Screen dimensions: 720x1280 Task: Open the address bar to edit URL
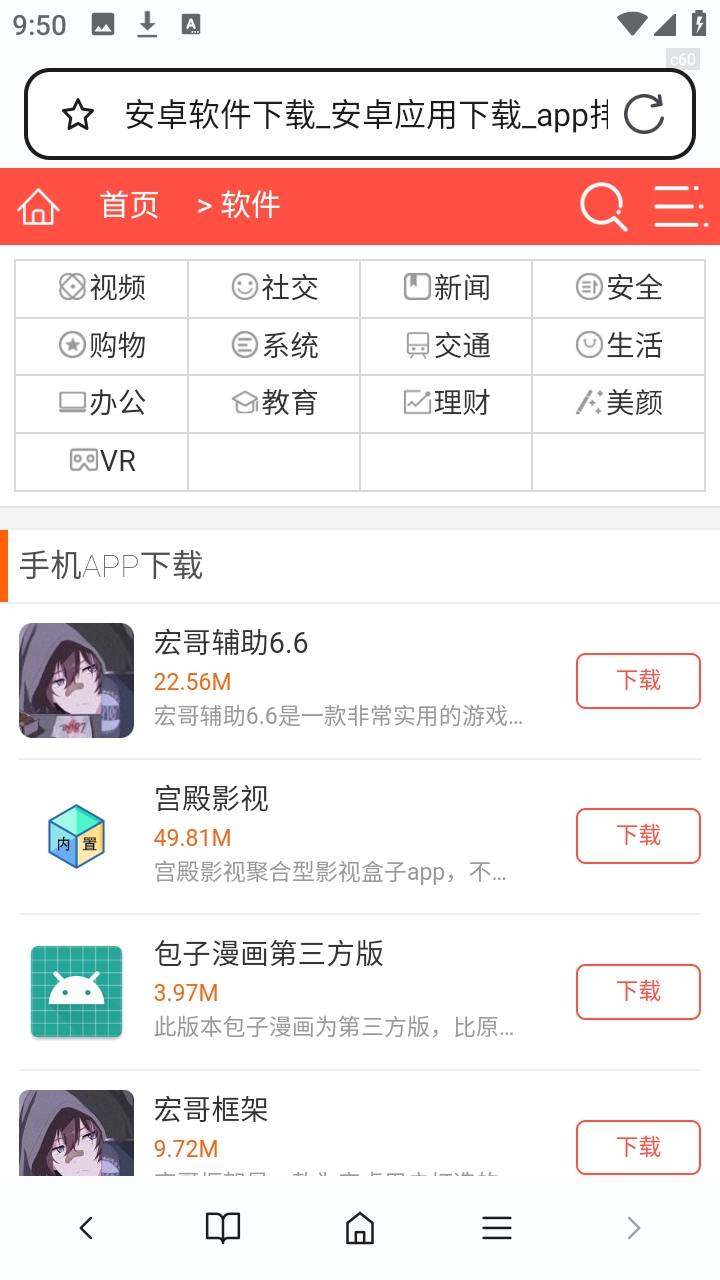[x=365, y=116]
